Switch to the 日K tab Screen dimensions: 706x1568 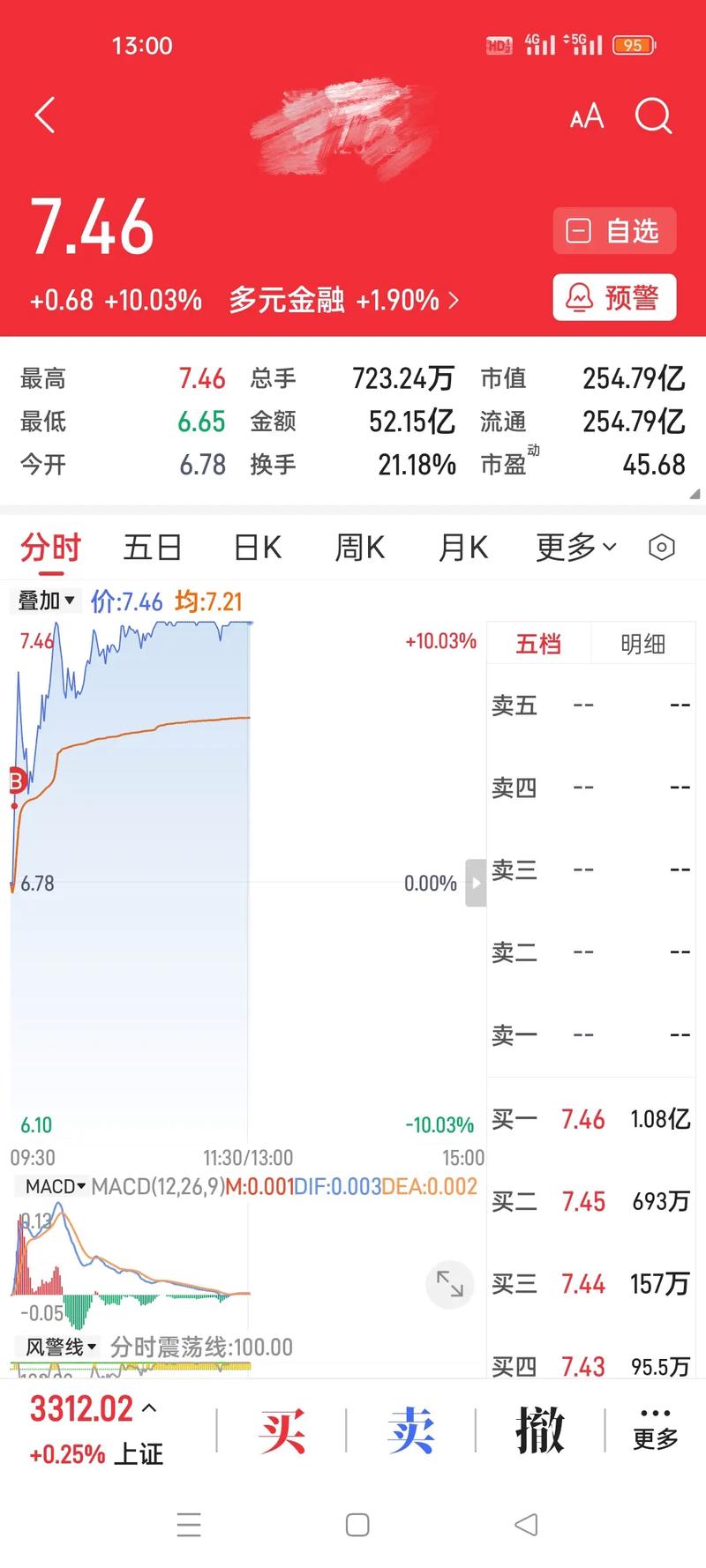pos(255,547)
